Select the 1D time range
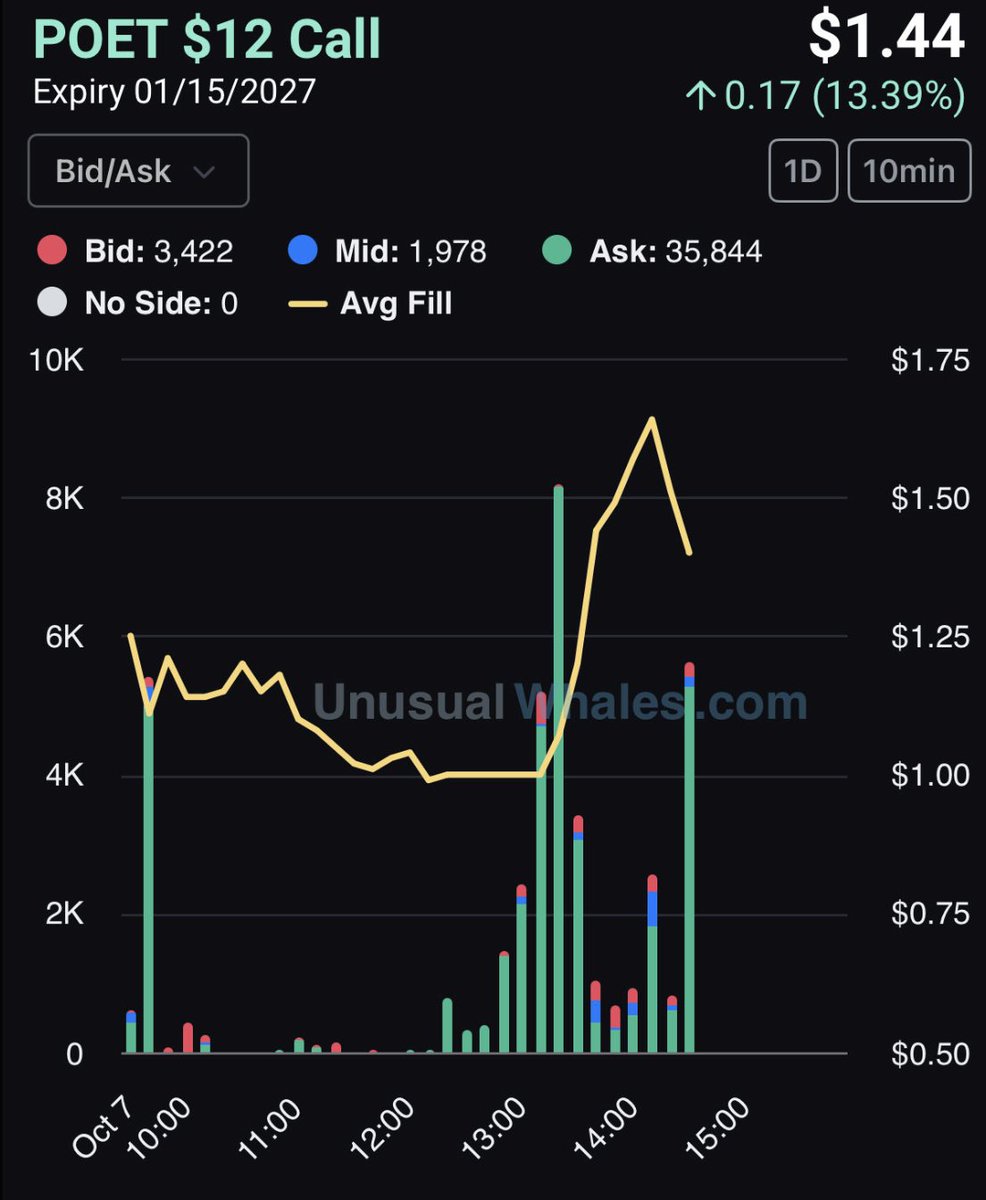The width and height of the screenshot is (986, 1200). click(803, 171)
